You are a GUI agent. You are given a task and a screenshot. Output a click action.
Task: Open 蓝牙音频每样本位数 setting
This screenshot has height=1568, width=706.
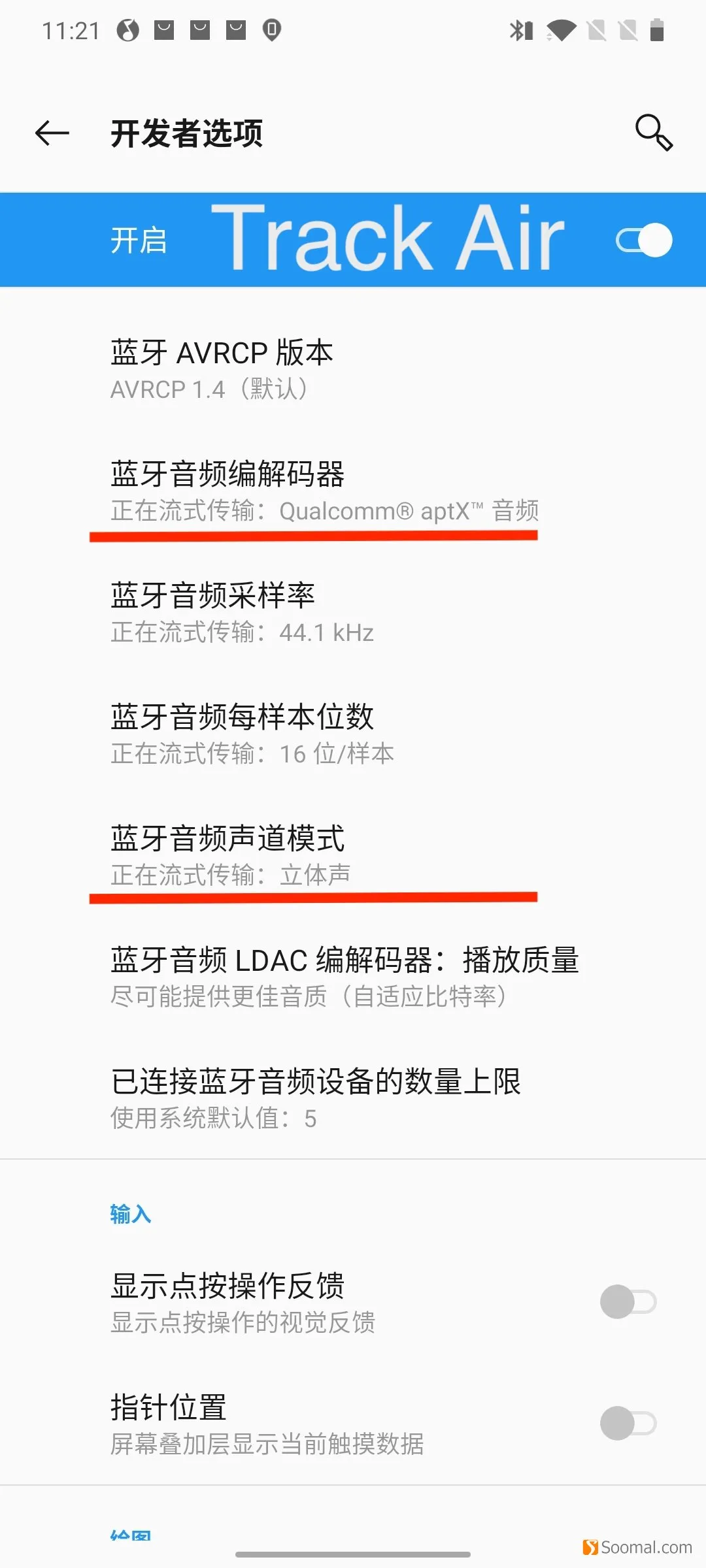click(x=353, y=734)
